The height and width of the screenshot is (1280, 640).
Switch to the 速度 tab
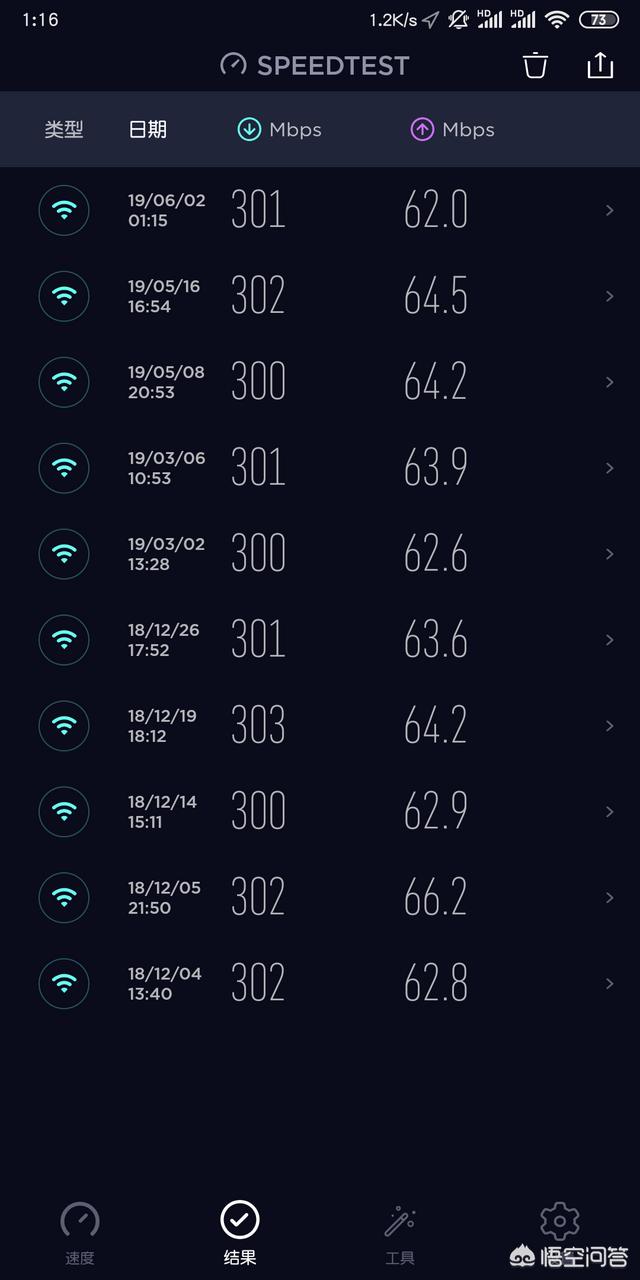coord(80,1233)
